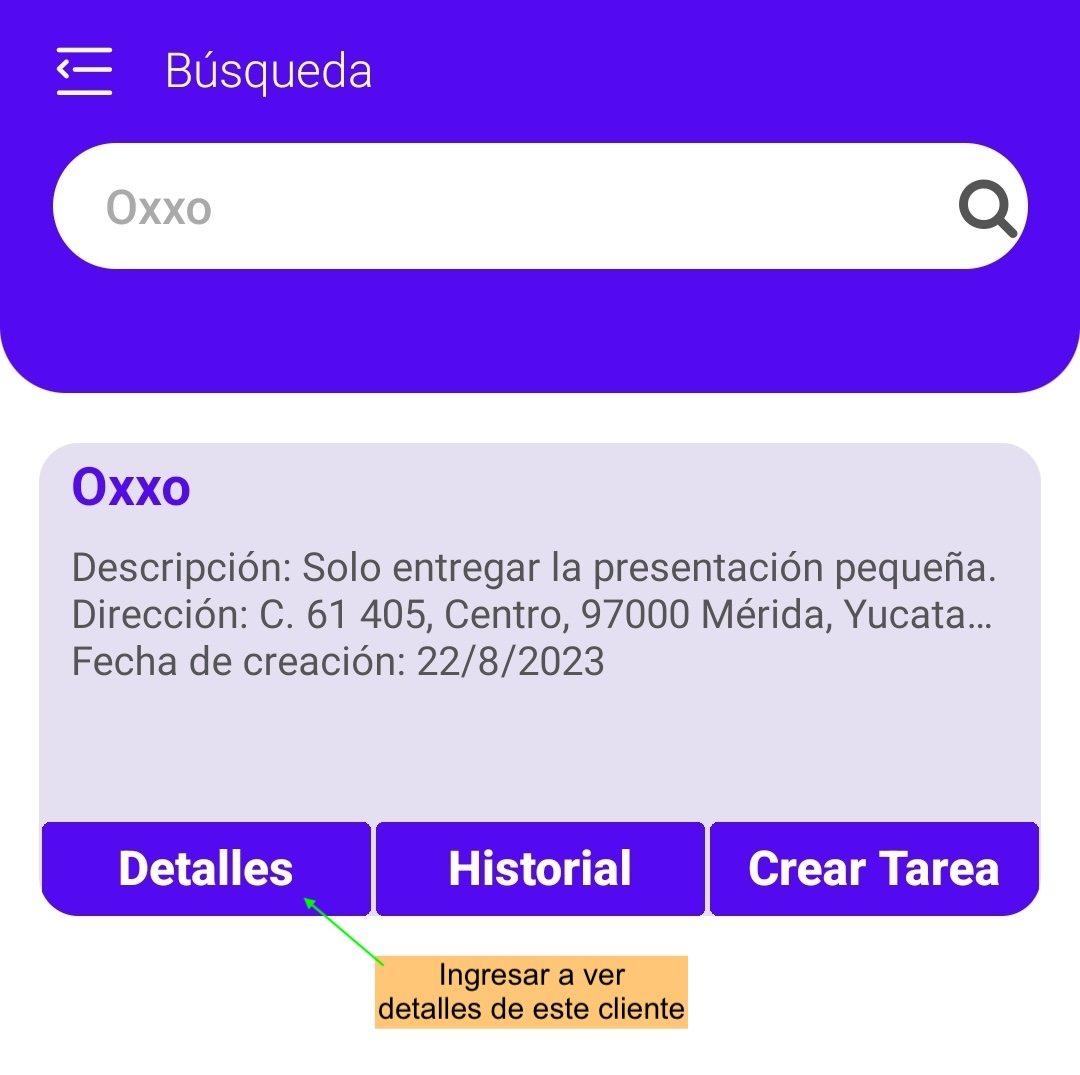Image resolution: width=1080 pixels, height=1075 pixels.
Task: View Historial of the Oxxo client
Action: click(x=540, y=868)
